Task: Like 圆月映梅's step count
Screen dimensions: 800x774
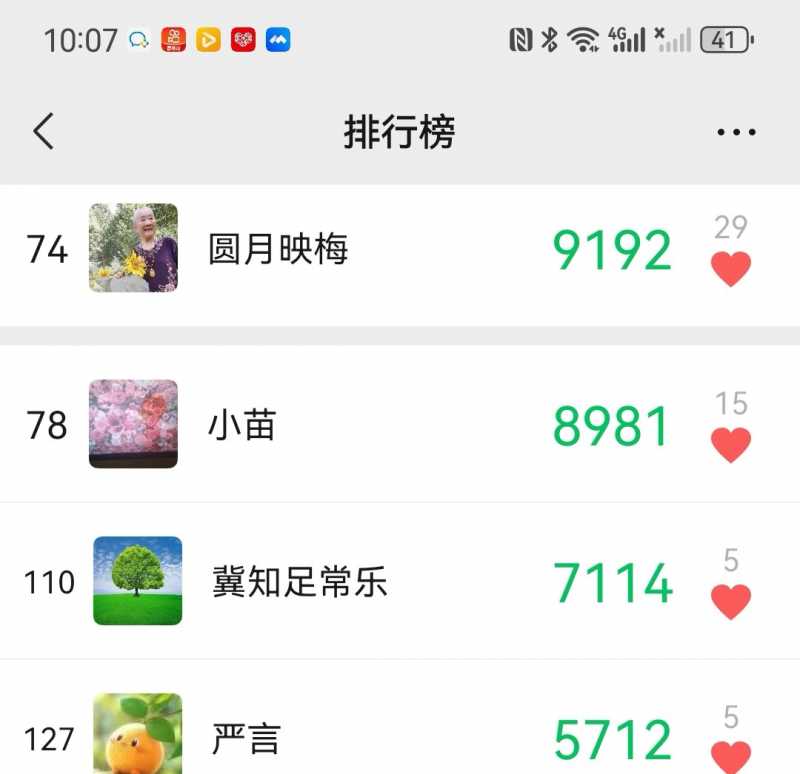Action: 731,268
